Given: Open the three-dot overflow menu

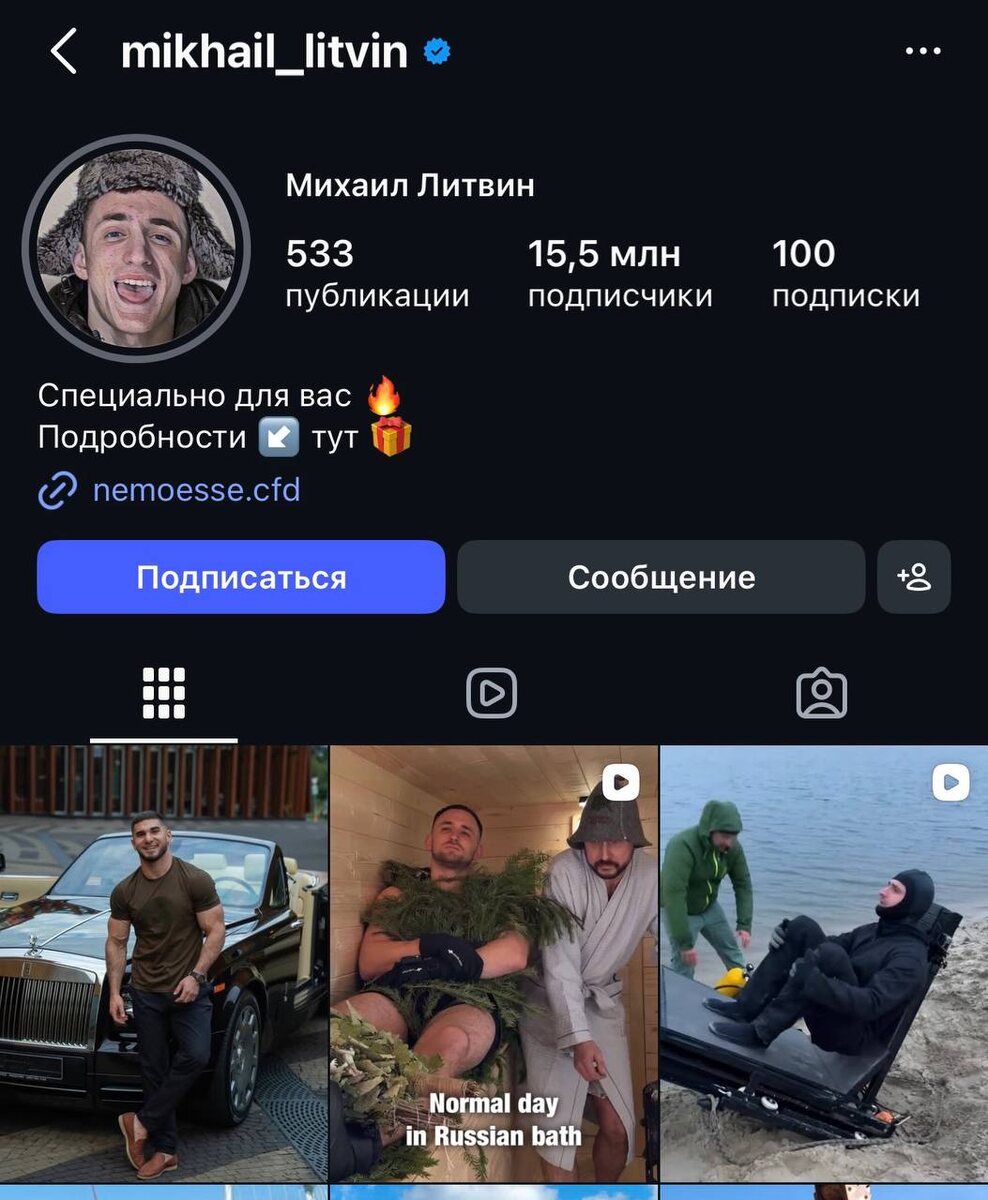Looking at the screenshot, I should tap(922, 52).
